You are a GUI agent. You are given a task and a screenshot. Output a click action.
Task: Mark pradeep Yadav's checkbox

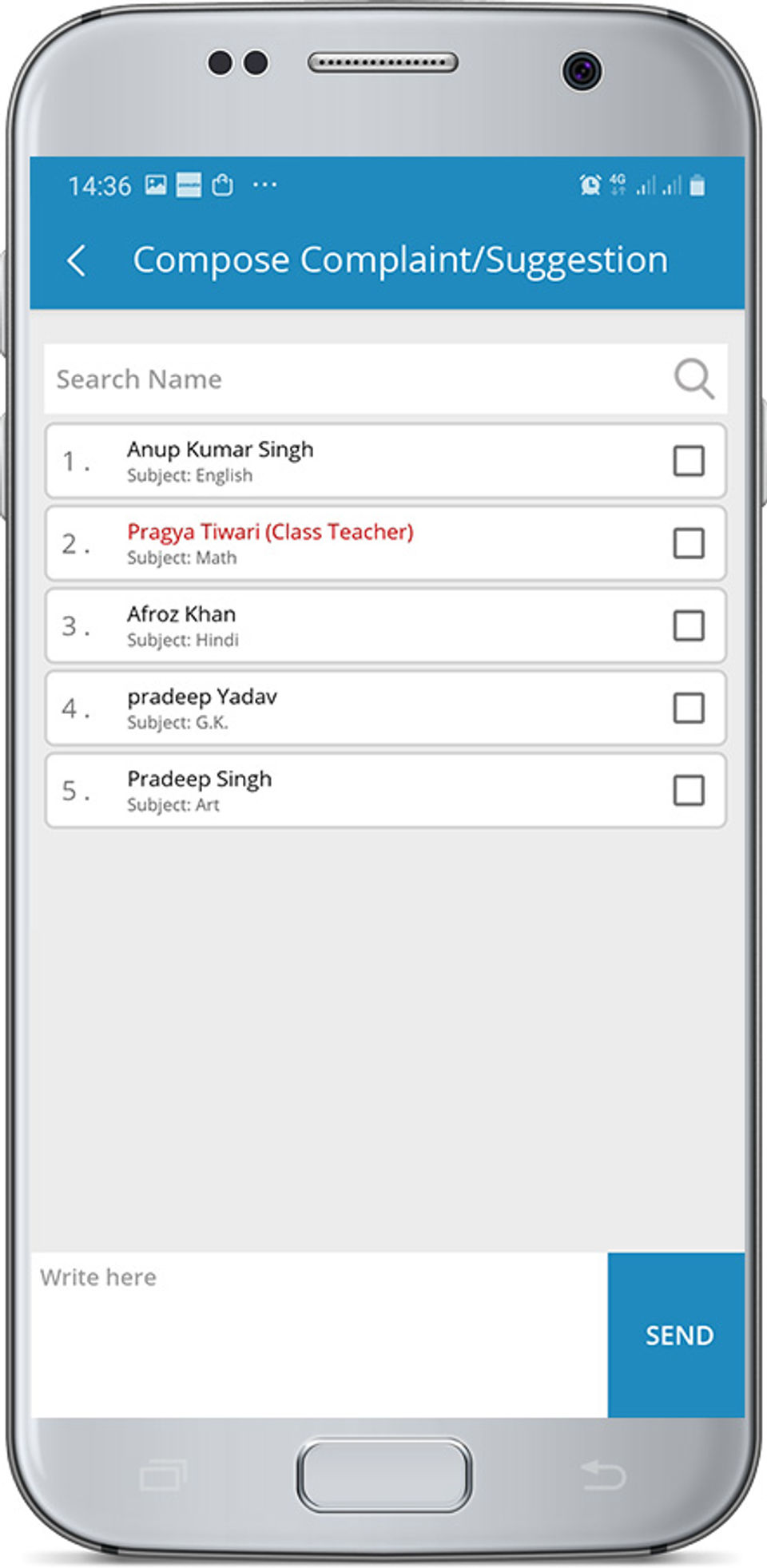coord(688,708)
